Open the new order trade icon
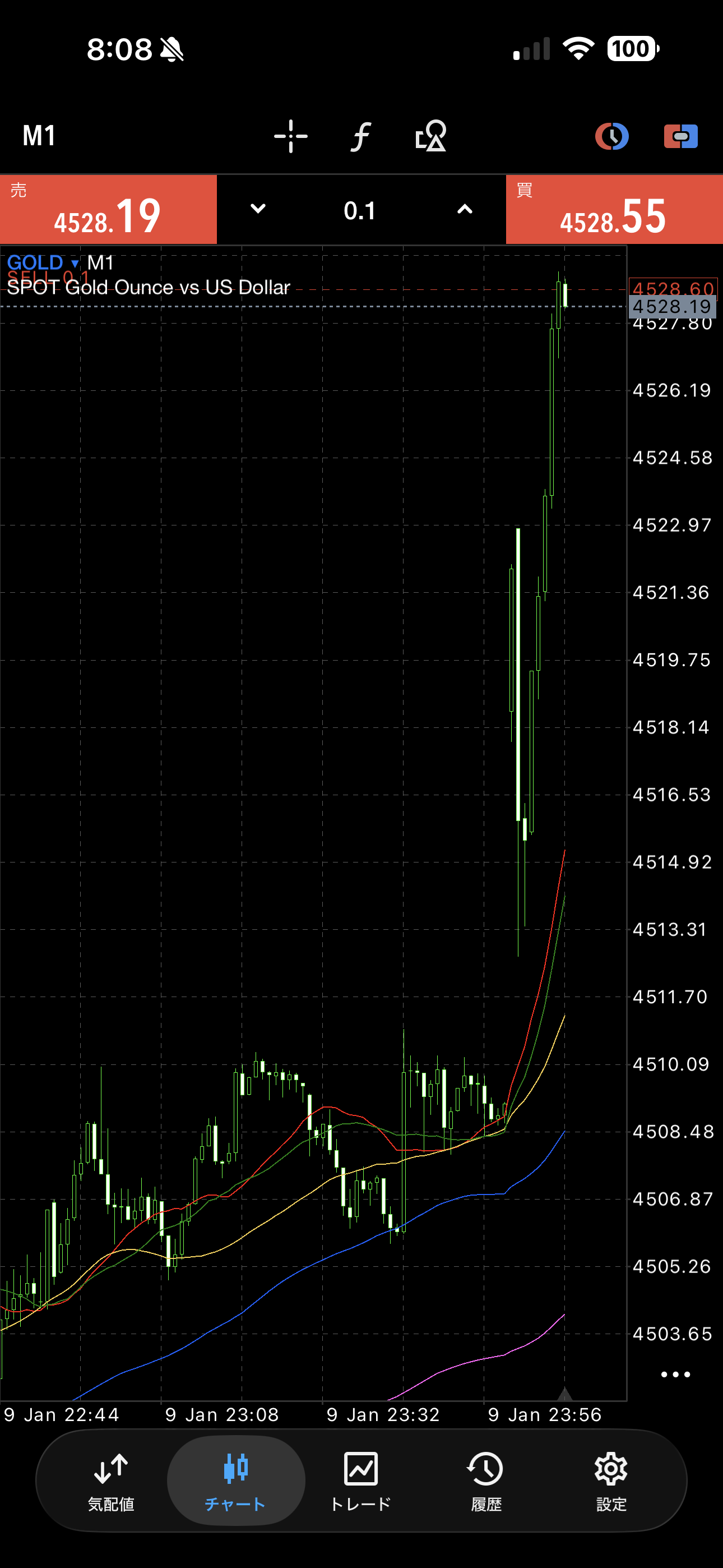Screen dimensions: 723x1568 (680, 136)
